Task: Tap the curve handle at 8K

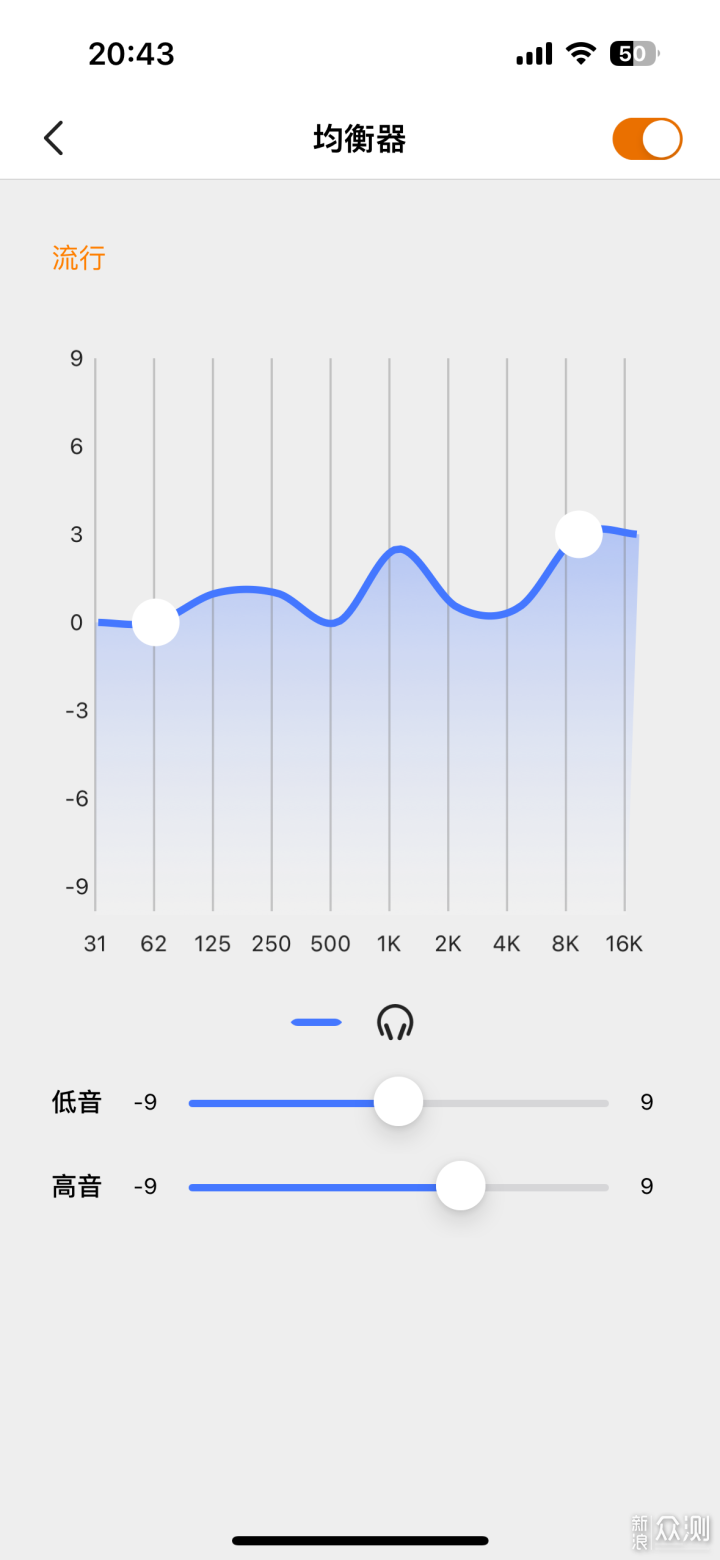Action: (579, 534)
